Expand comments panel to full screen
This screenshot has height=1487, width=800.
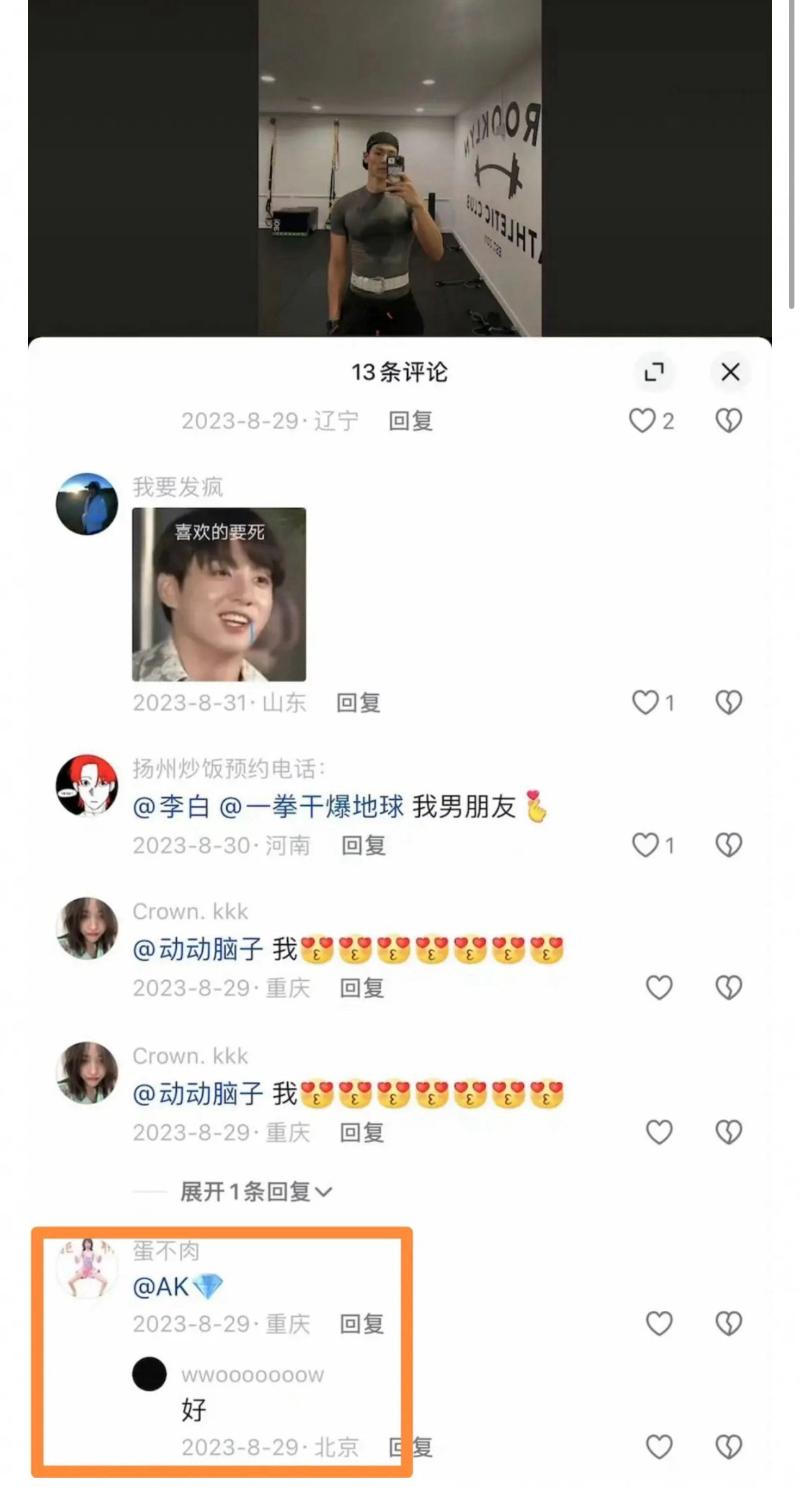tap(654, 372)
